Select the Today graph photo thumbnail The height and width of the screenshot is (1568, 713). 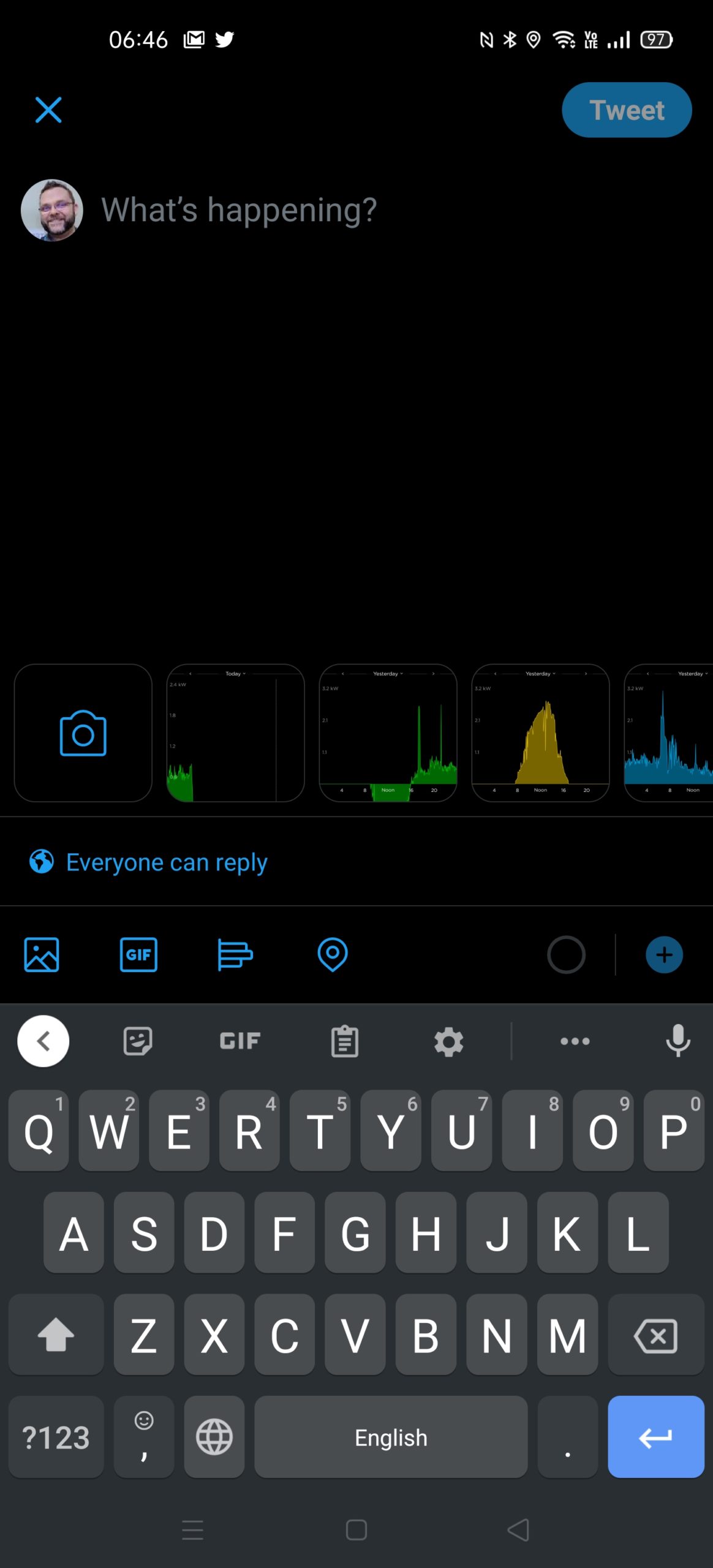[236, 733]
